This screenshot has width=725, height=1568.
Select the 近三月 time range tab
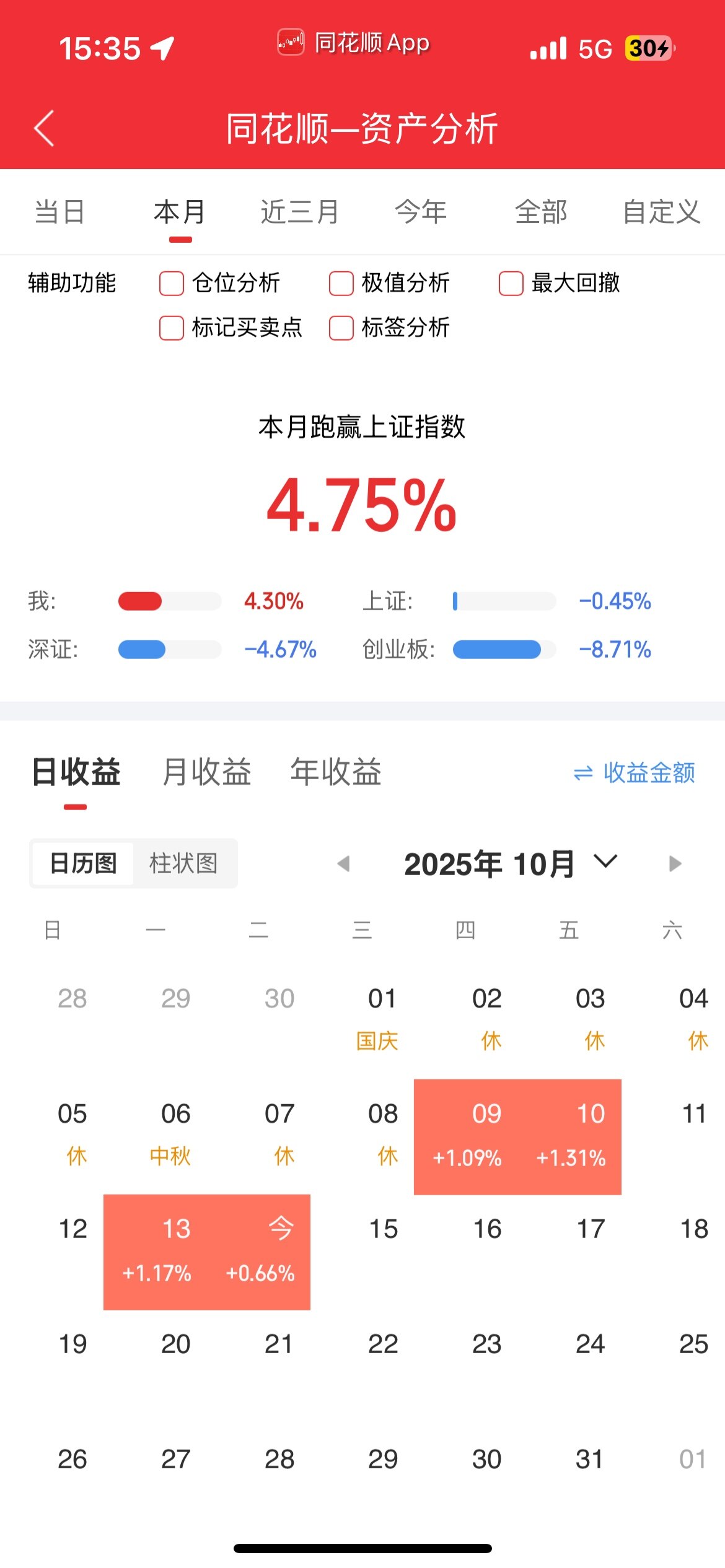click(299, 212)
